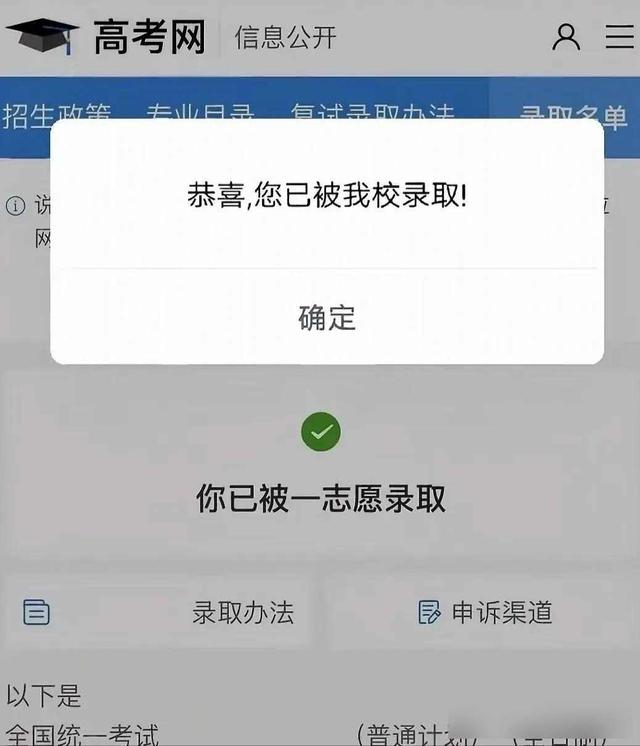
Task: Open the user account icon
Action: coord(566,37)
